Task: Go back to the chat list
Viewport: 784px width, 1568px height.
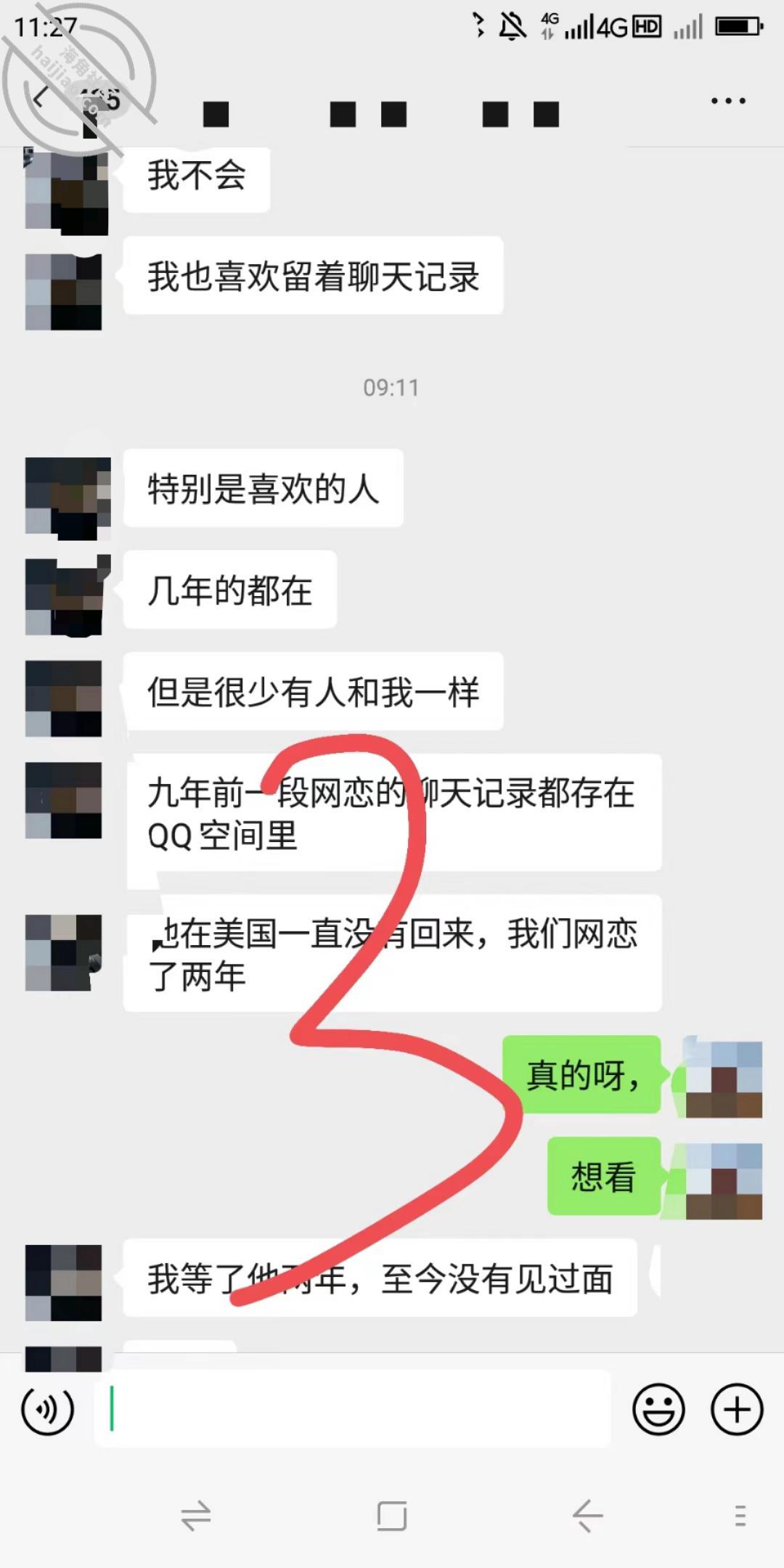Action: click(41, 99)
